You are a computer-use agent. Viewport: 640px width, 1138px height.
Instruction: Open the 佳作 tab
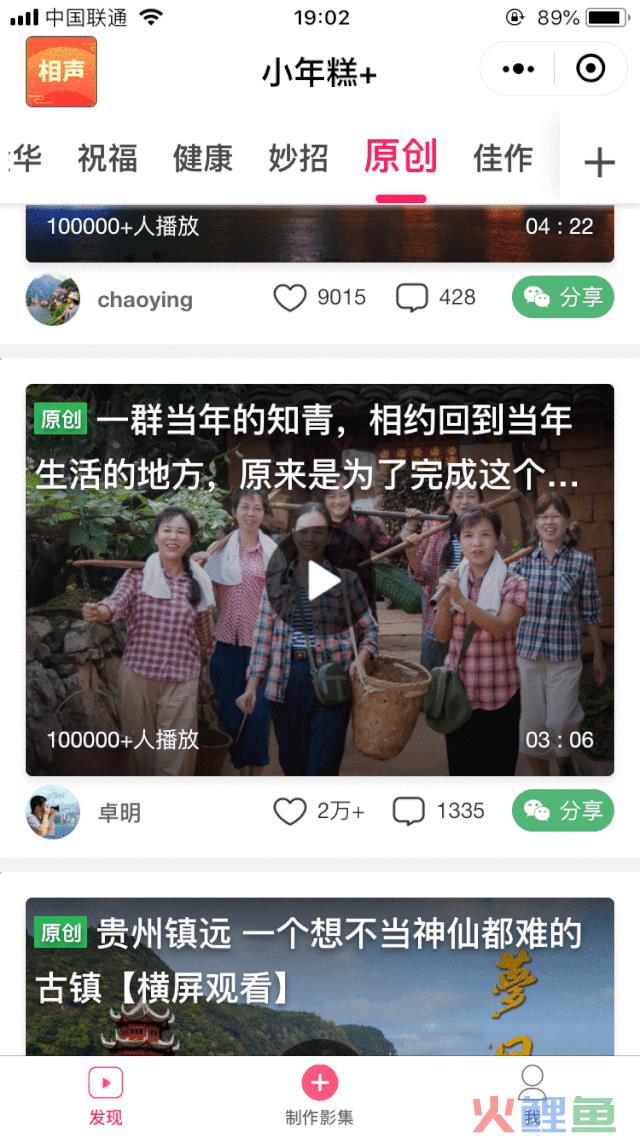[x=503, y=158]
